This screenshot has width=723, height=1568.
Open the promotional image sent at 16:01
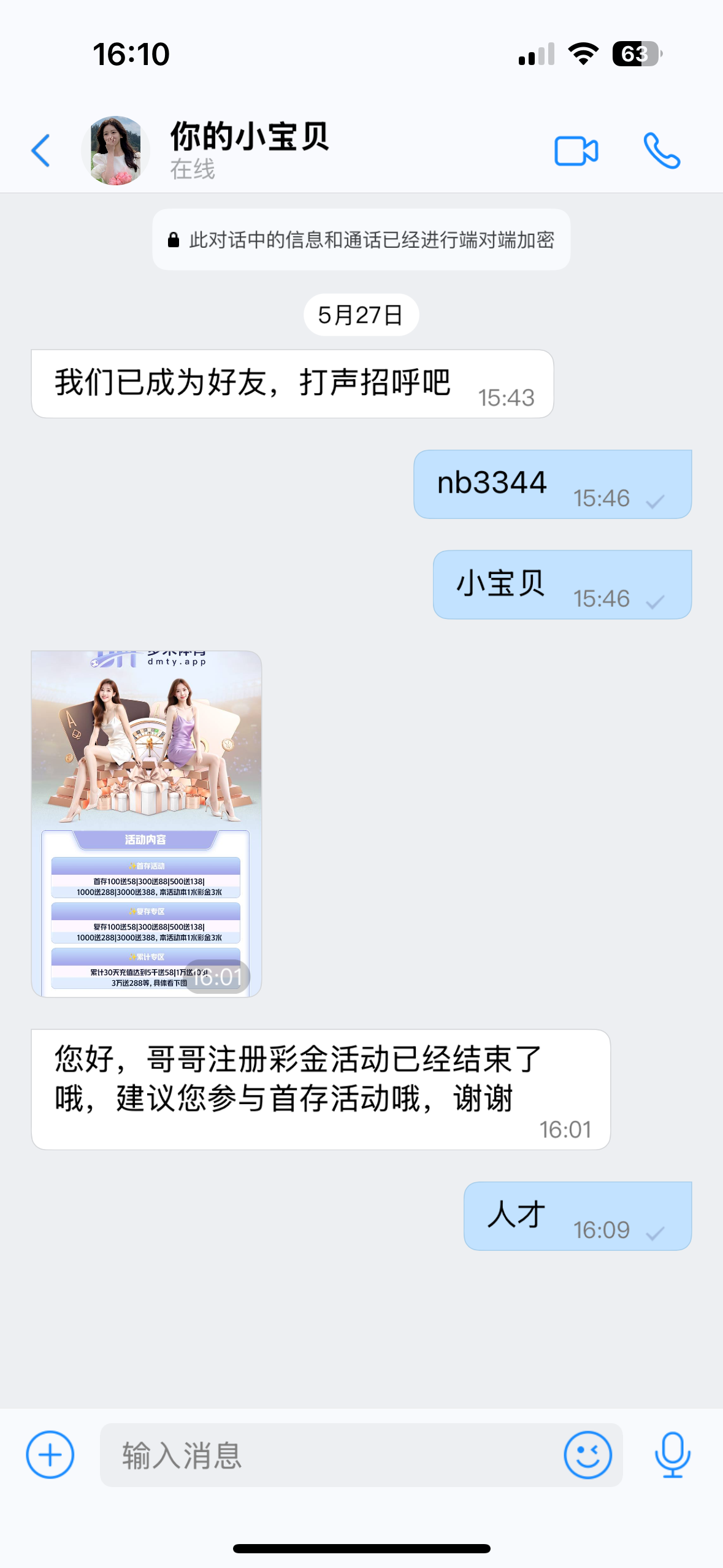pyautogui.click(x=147, y=823)
